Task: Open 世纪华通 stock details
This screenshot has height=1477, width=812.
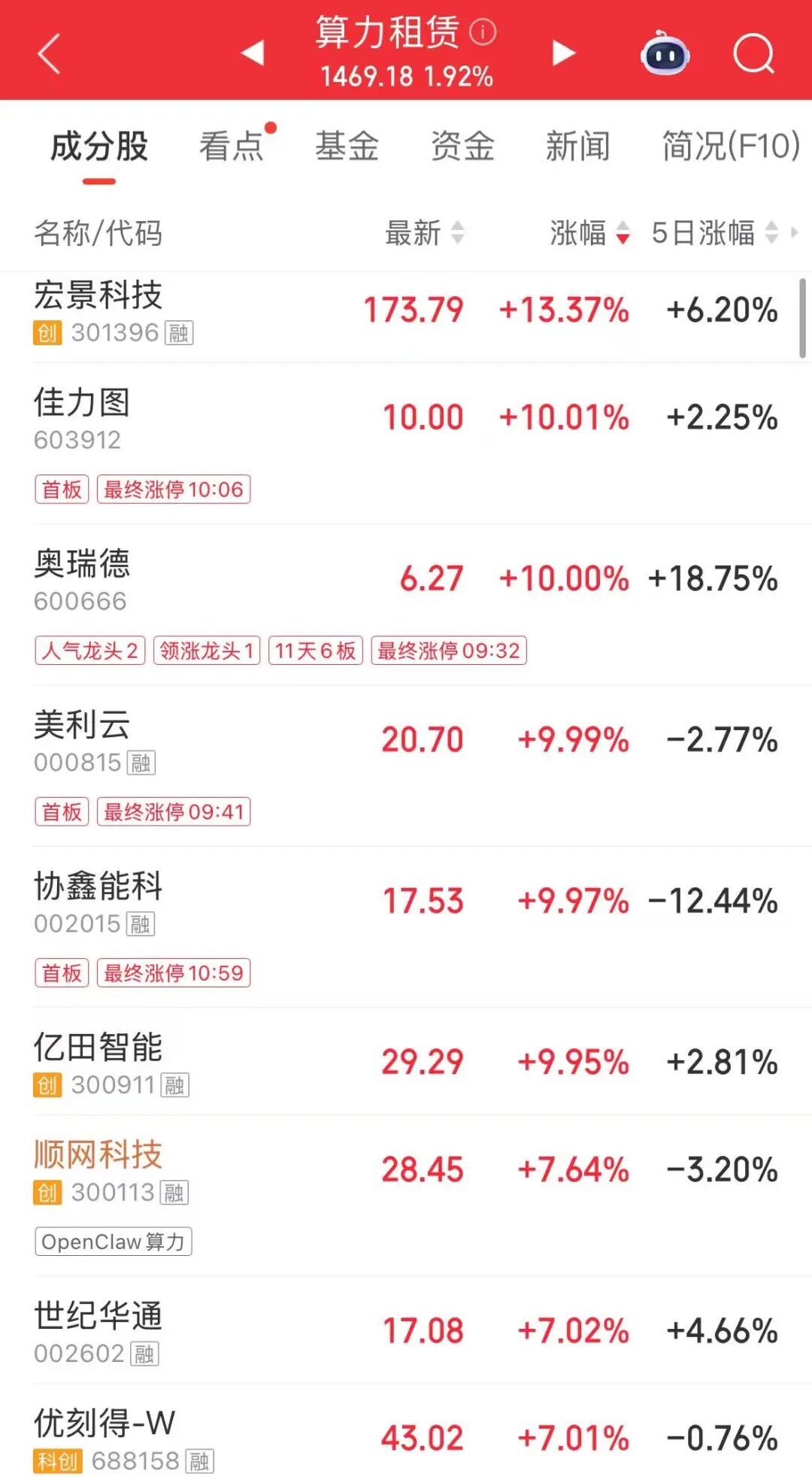Action: point(98,1316)
